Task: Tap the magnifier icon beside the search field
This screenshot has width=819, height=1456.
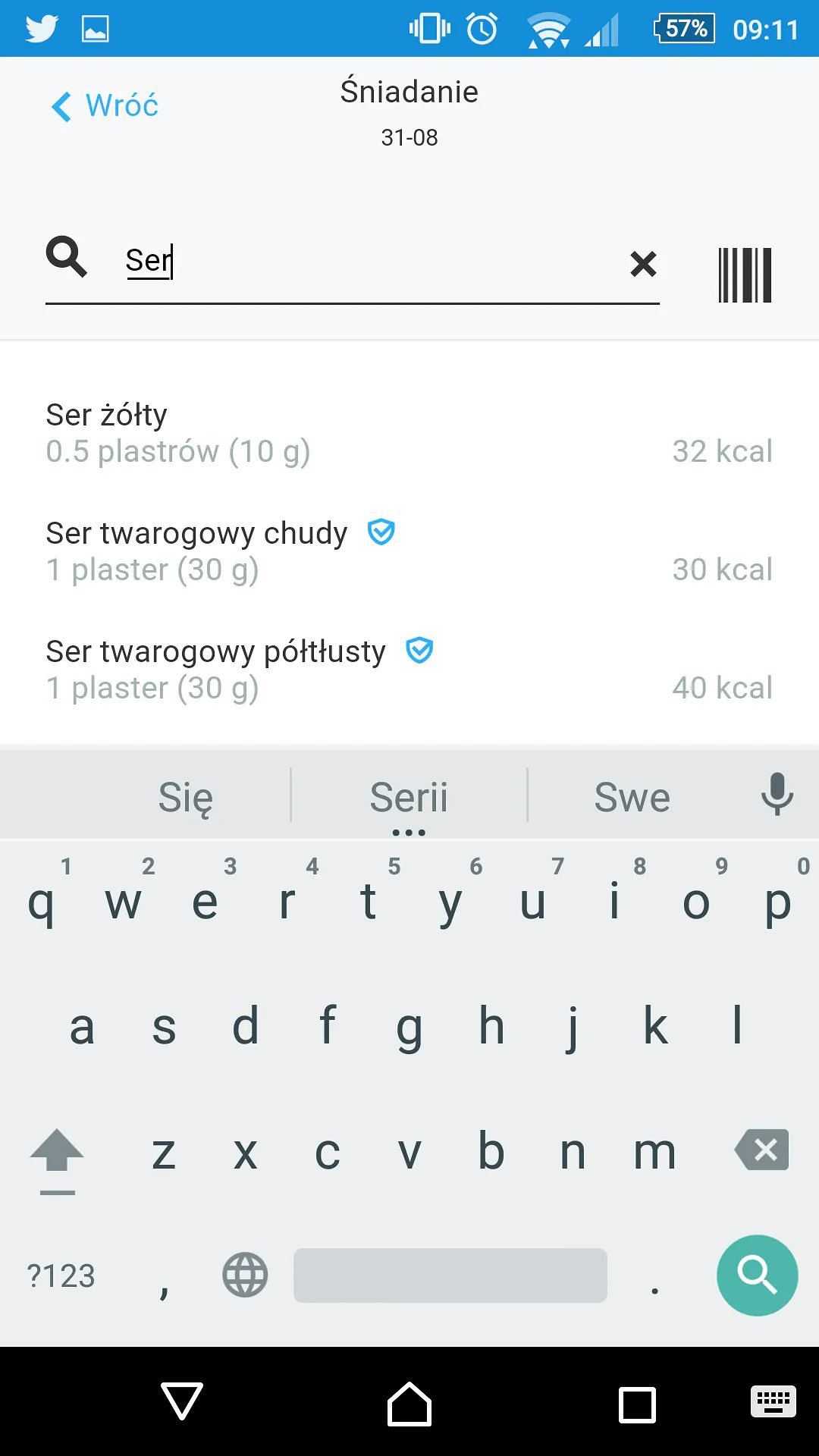Action: coord(67,256)
